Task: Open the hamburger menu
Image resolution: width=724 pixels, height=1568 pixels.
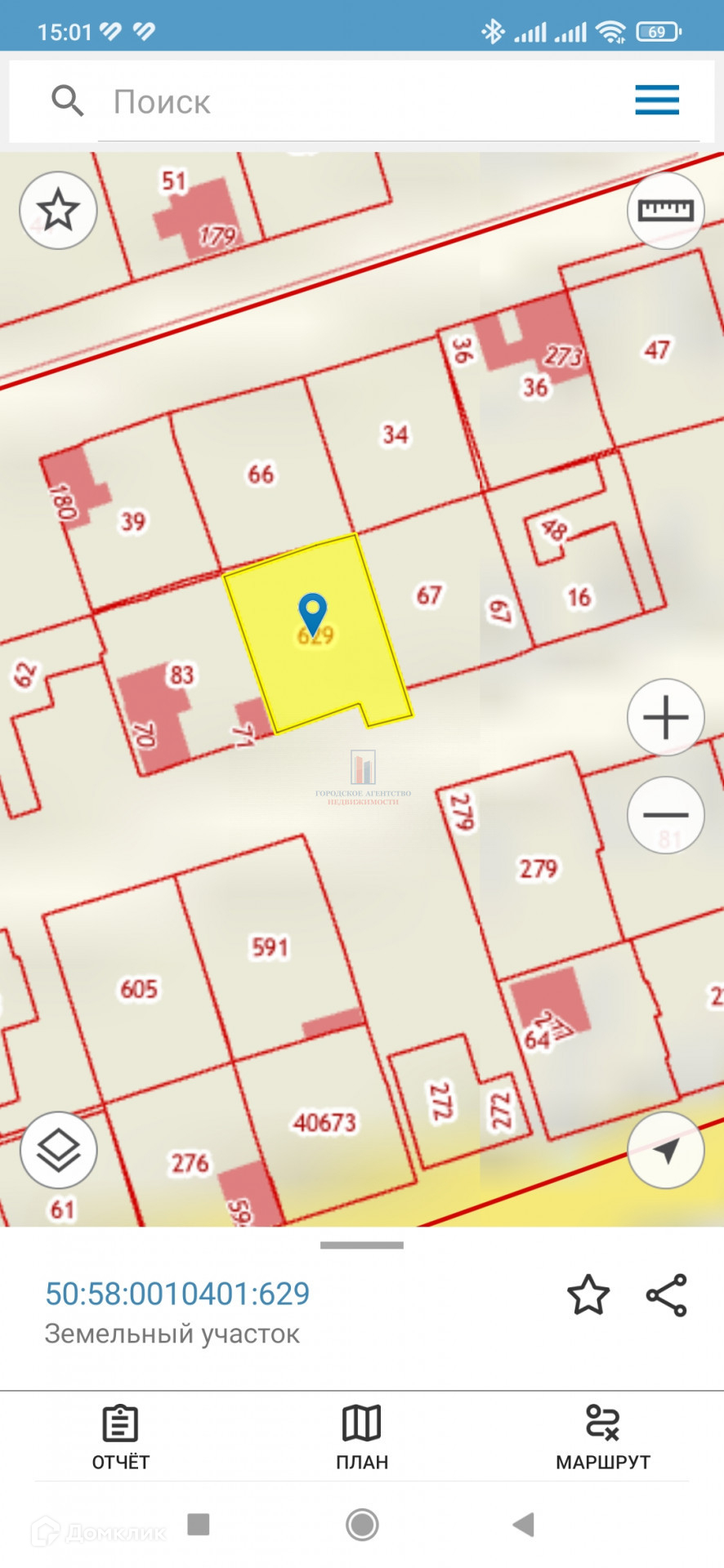Action: tap(657, 100)
